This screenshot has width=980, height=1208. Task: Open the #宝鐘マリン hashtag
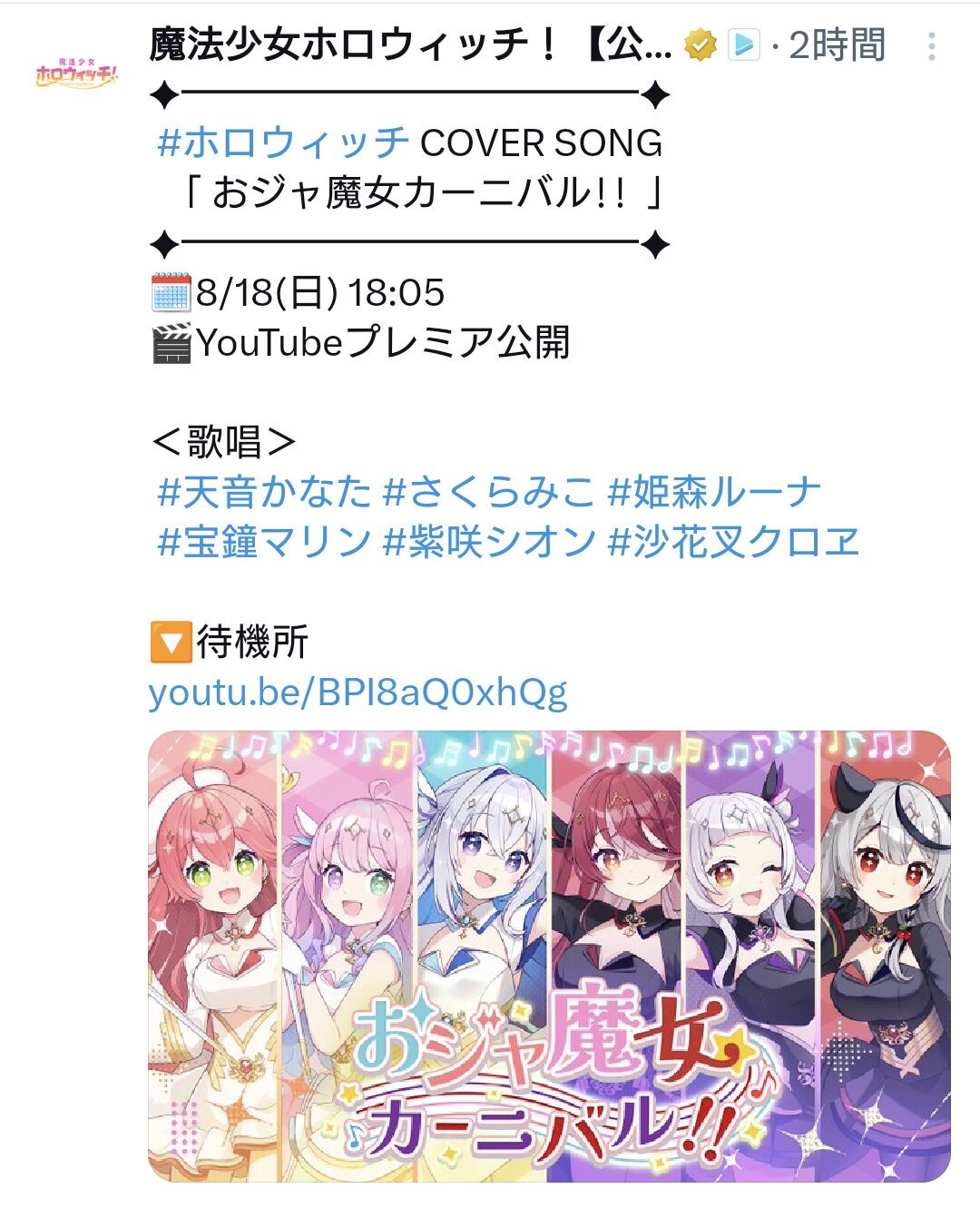click(264, 543)
